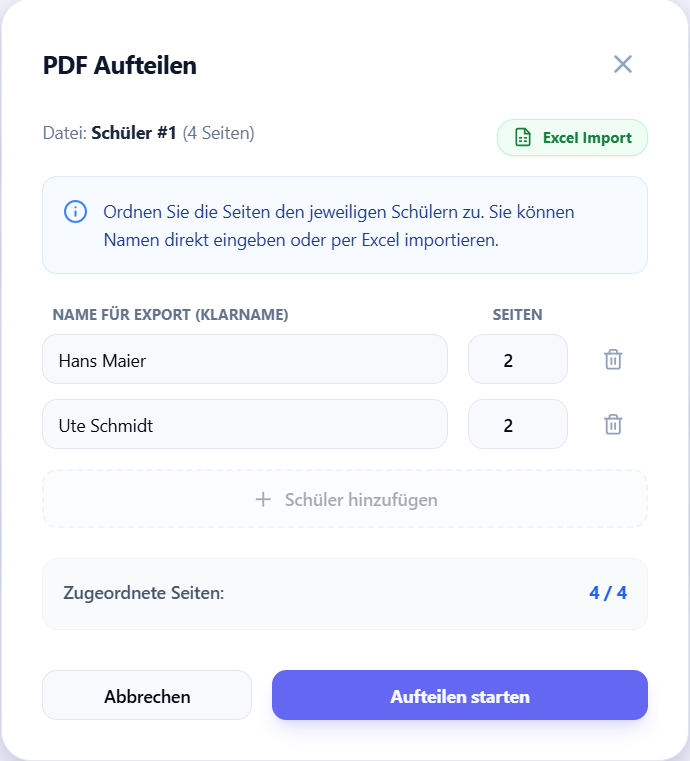The image size is (690, 761).
Task: Open the Excel Import option
Action: 573,138
